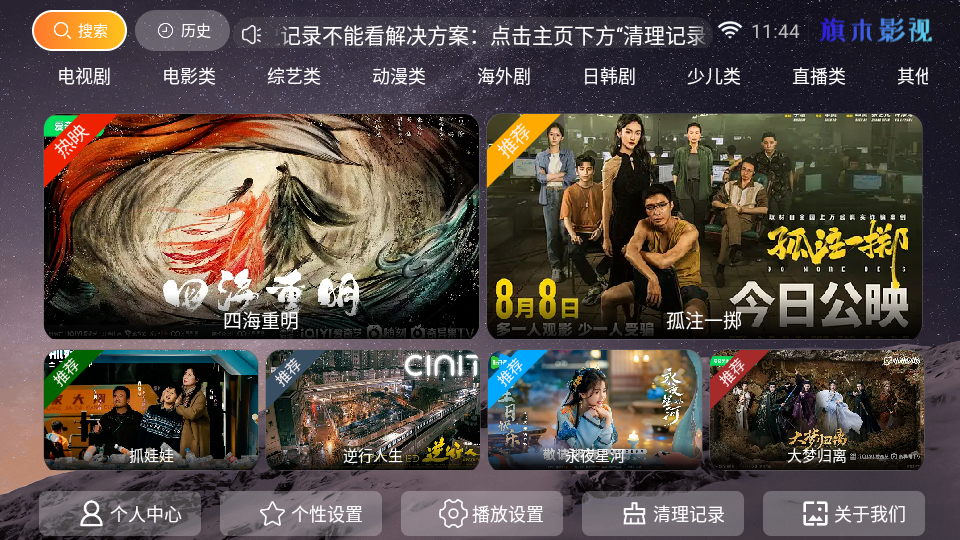View the 抓娃娃 movie tile
This screenshot has width=960, height=540.
click(x=151, y=409)
